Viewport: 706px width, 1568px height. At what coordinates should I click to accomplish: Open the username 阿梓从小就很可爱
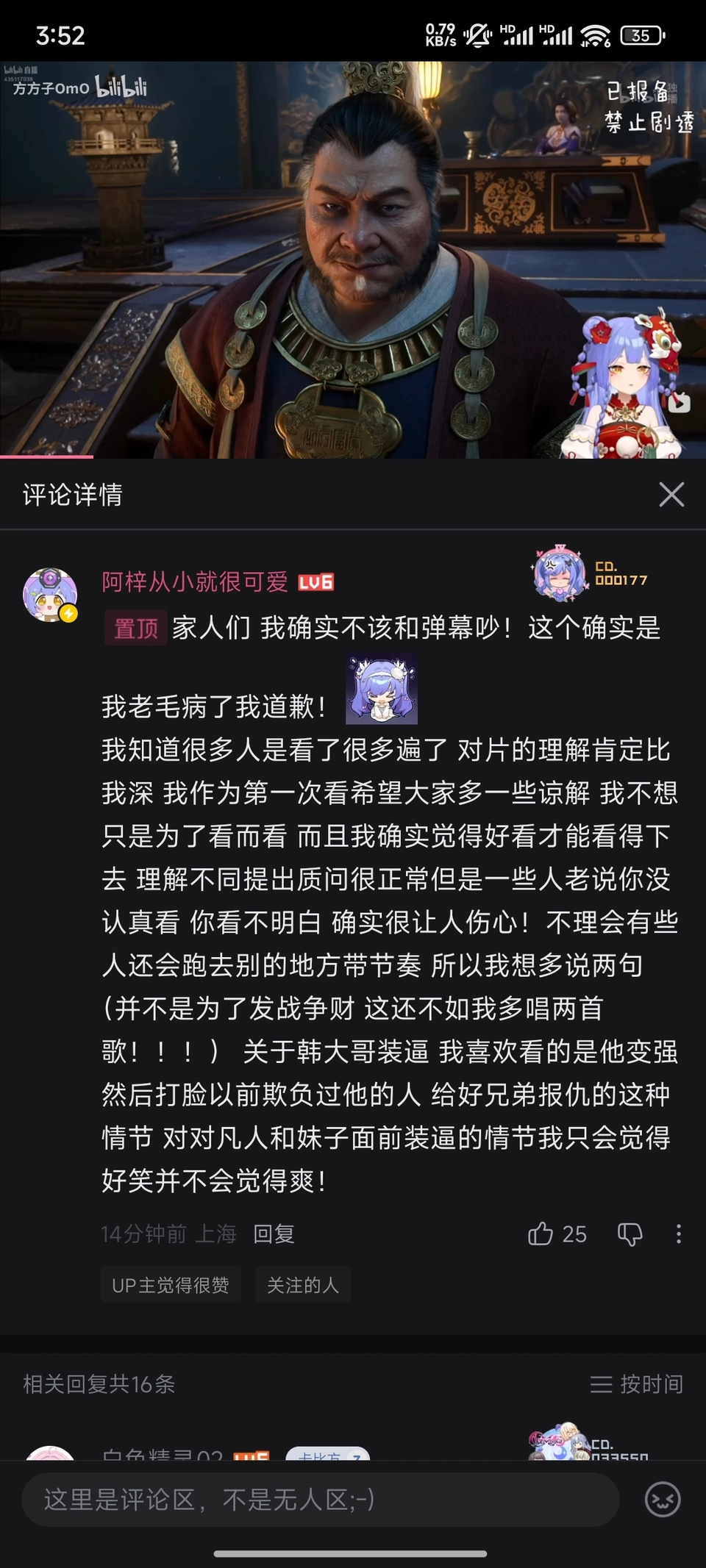(x=194, y=582)
